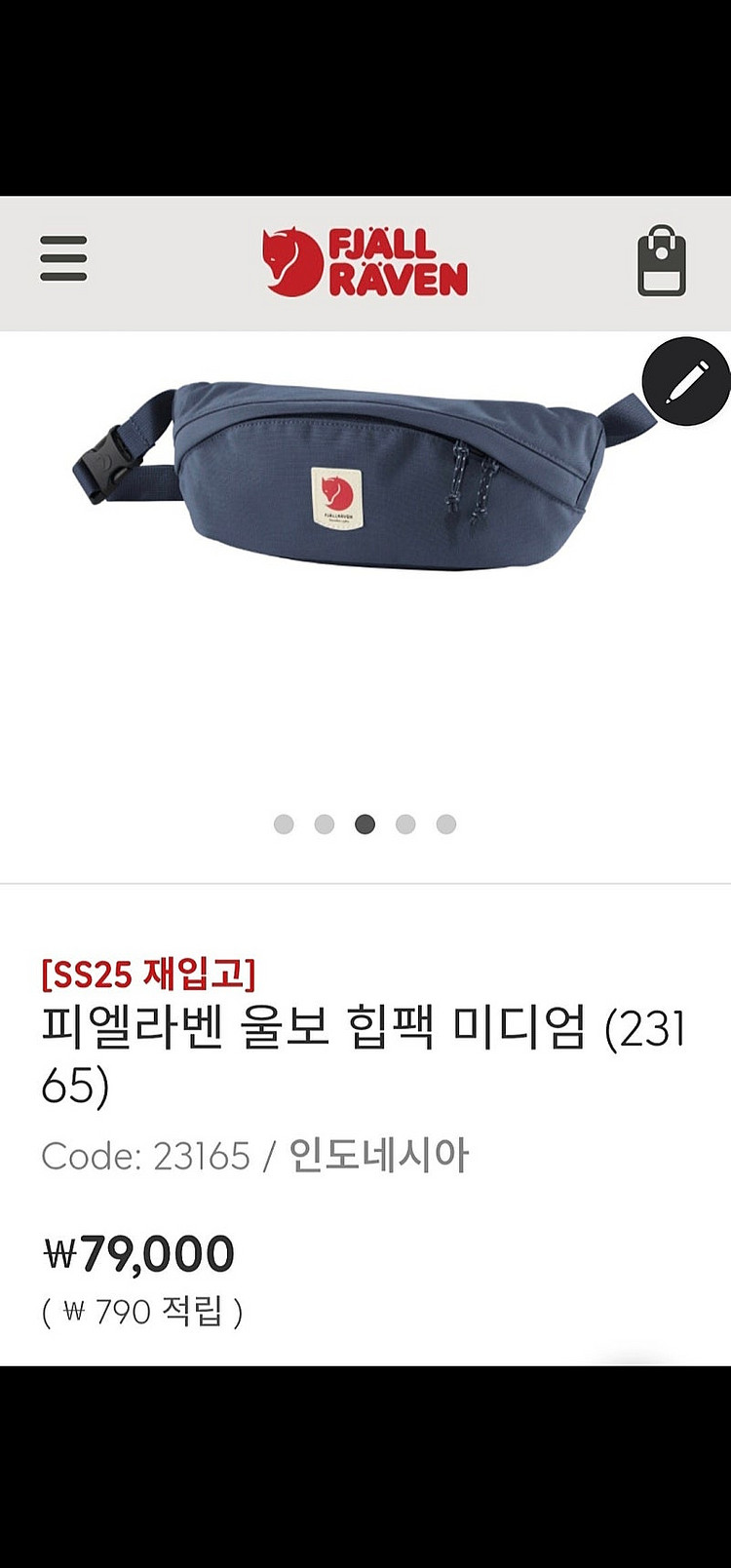Screen dimensions: 731x1568
Task: Go to the fourth image dot
Action: 405,824
